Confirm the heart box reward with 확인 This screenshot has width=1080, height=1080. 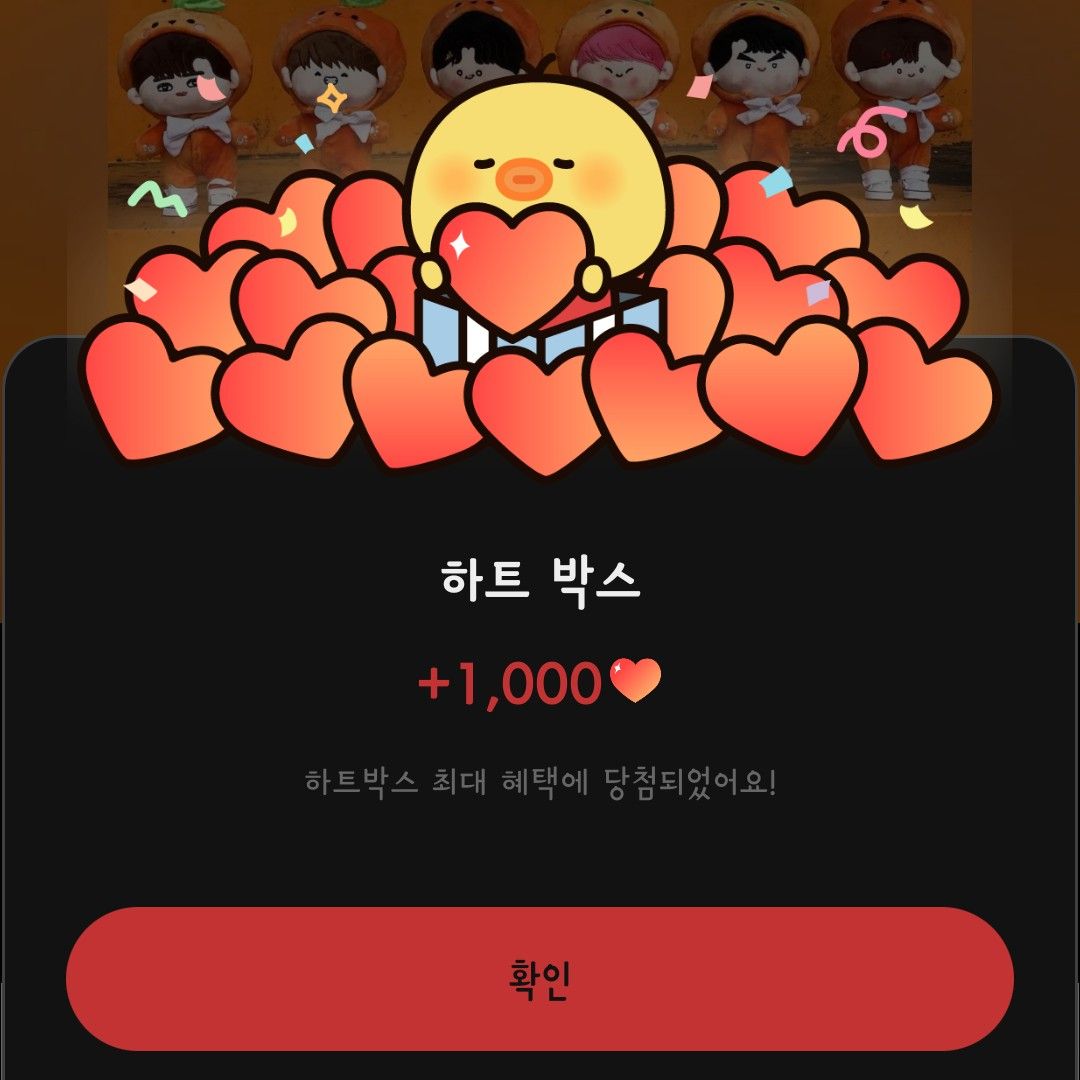(x=540, y=978)
